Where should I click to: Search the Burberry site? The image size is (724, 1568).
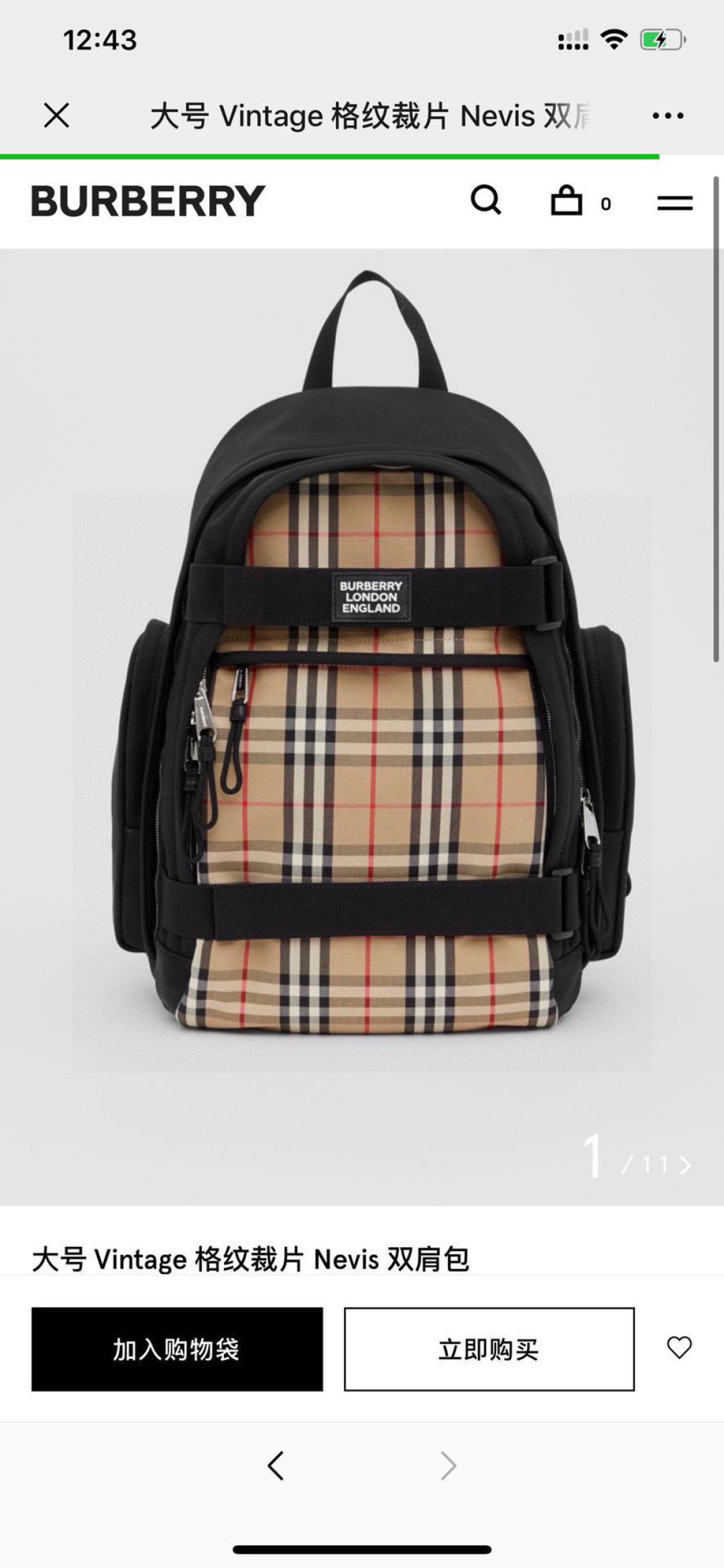[x=485, y=200]
